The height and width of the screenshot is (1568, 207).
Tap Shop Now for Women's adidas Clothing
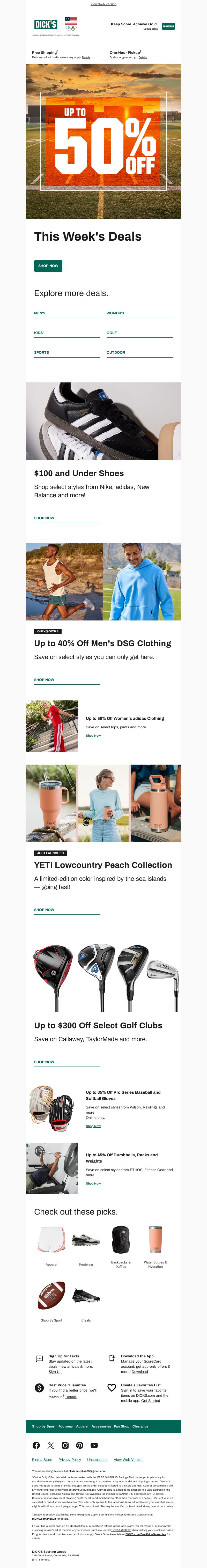[93, 735]
